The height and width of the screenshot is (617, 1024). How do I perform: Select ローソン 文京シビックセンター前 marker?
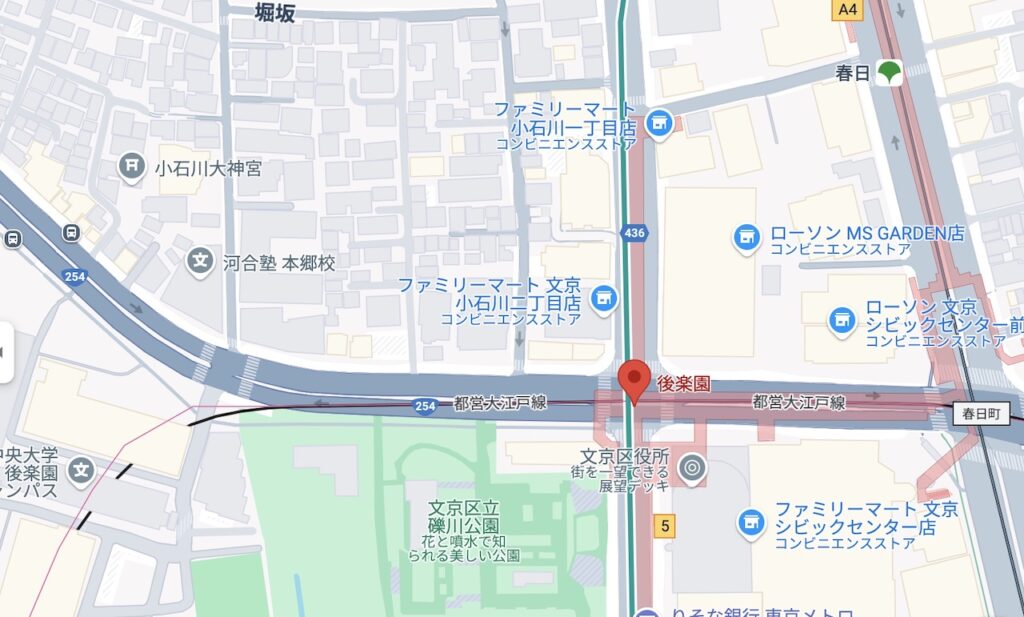coord(842,321)
